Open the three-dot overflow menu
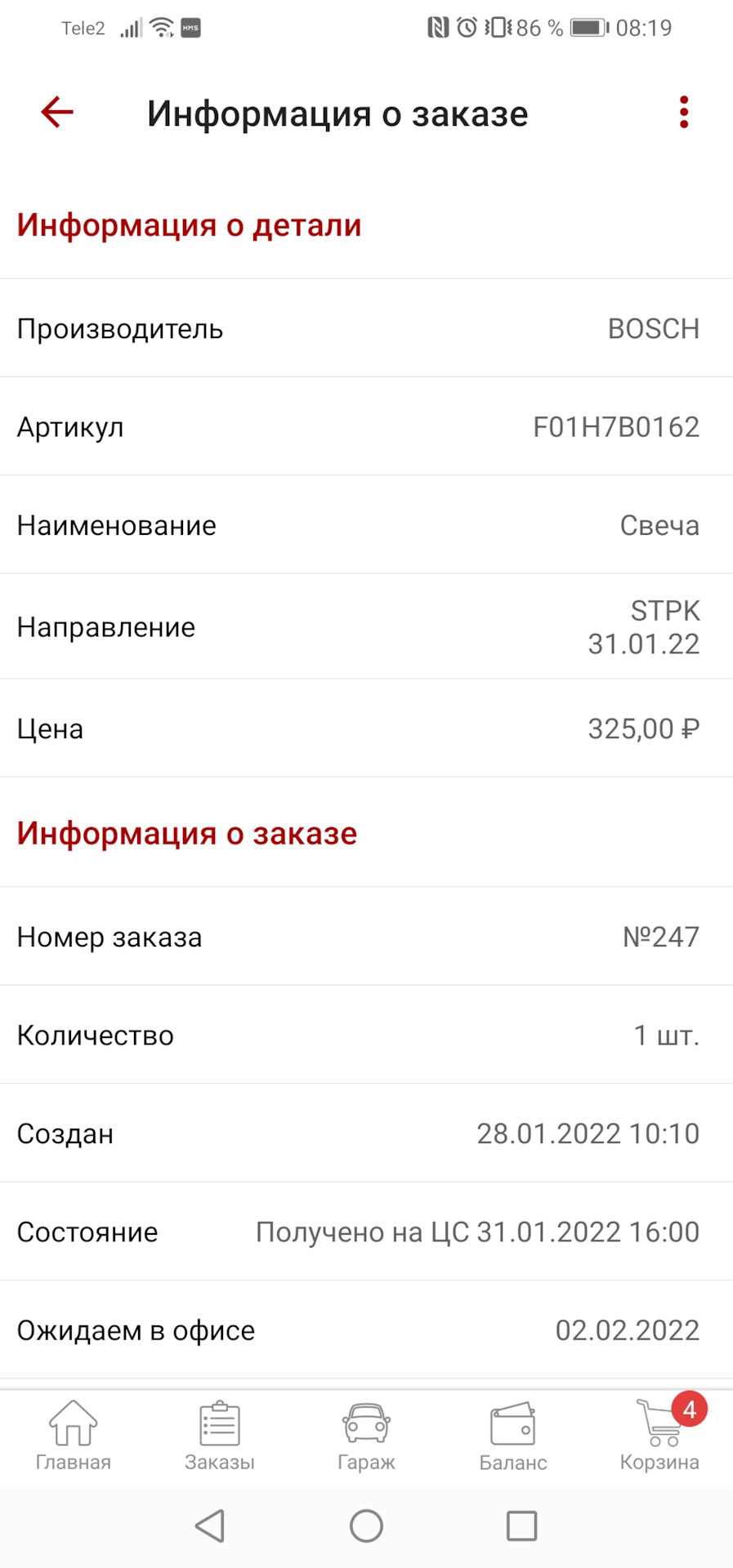The height and width of the screenshot is (1568, 733). point(684,113)
